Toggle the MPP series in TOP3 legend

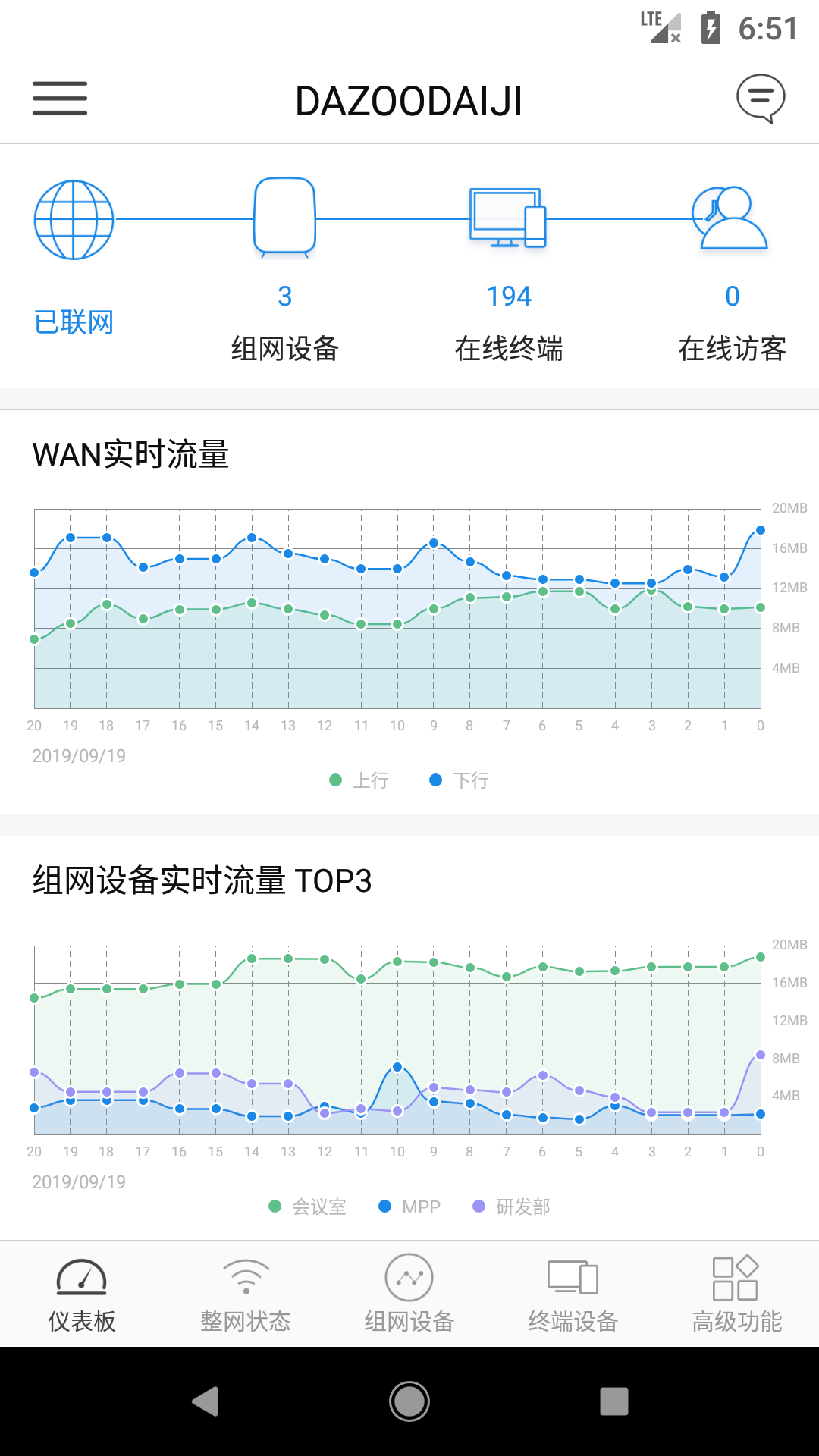coord(409,1206)
